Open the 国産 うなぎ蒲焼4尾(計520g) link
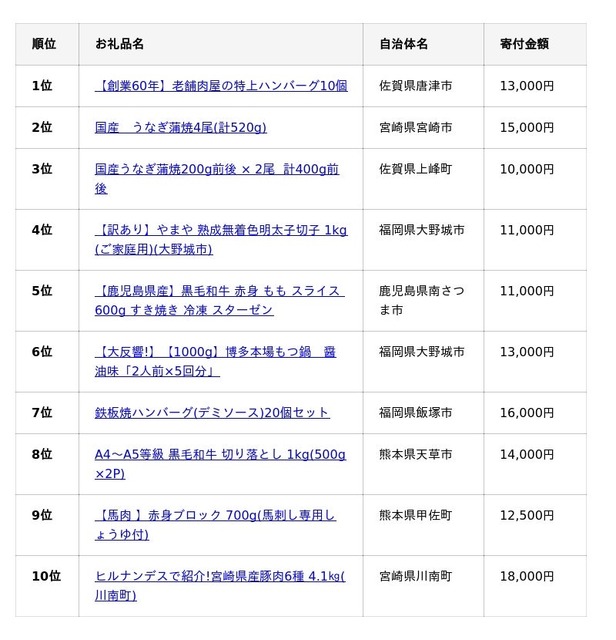Screen dimensions: 616x640 [180, 128]
